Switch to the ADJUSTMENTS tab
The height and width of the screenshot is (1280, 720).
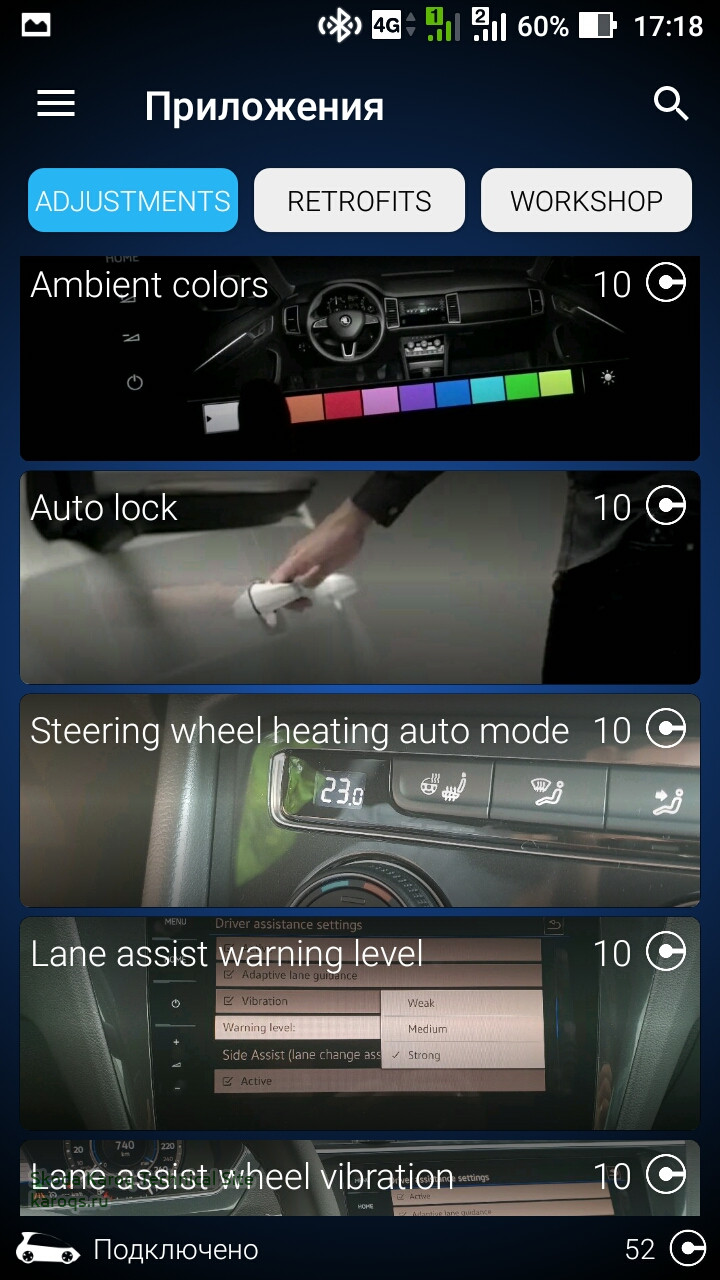133,200
